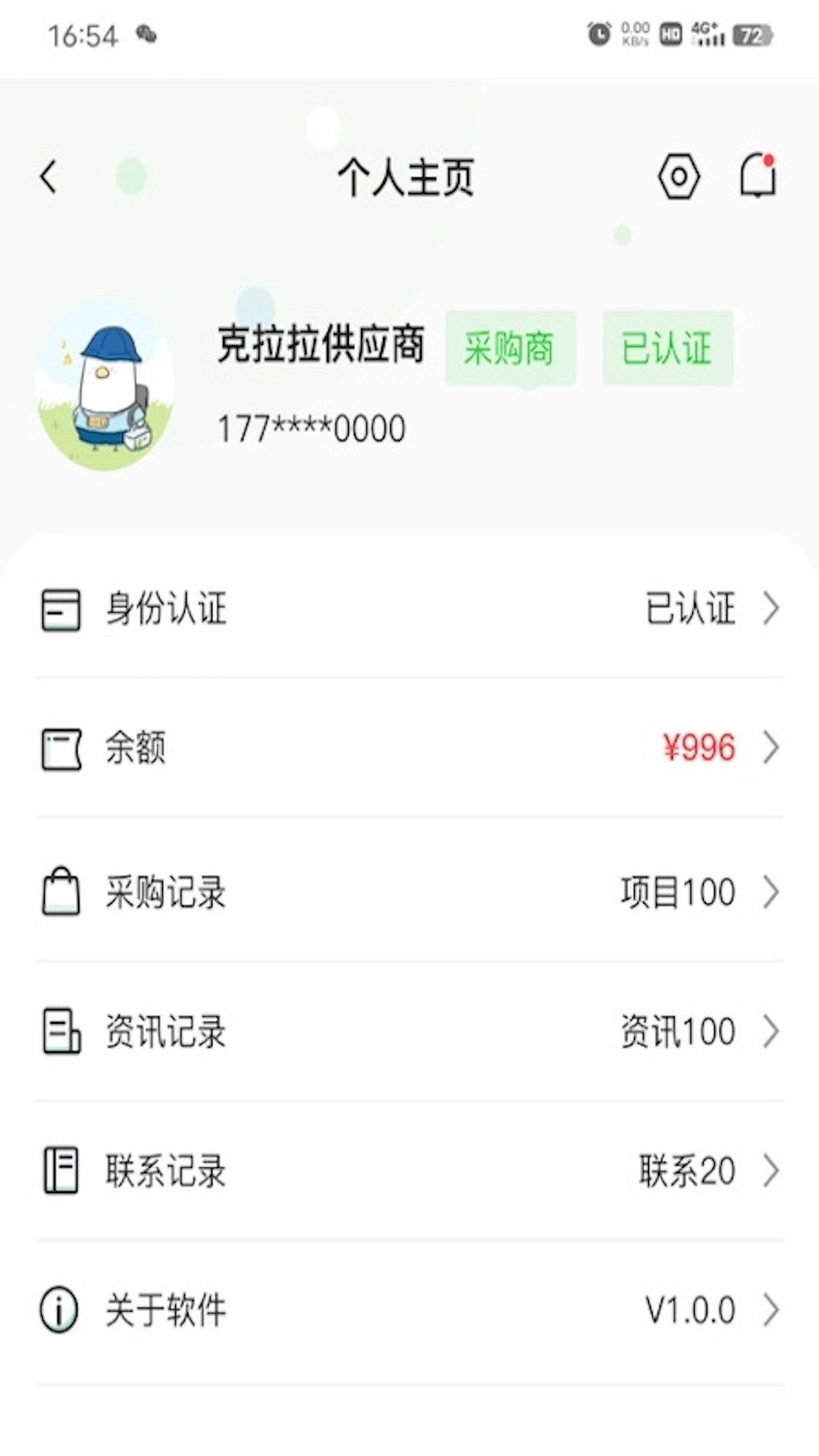The width and height of the screenshot is (819, 1456).
Task: Open 关于软件 about page
Action: pos(409,1310)
